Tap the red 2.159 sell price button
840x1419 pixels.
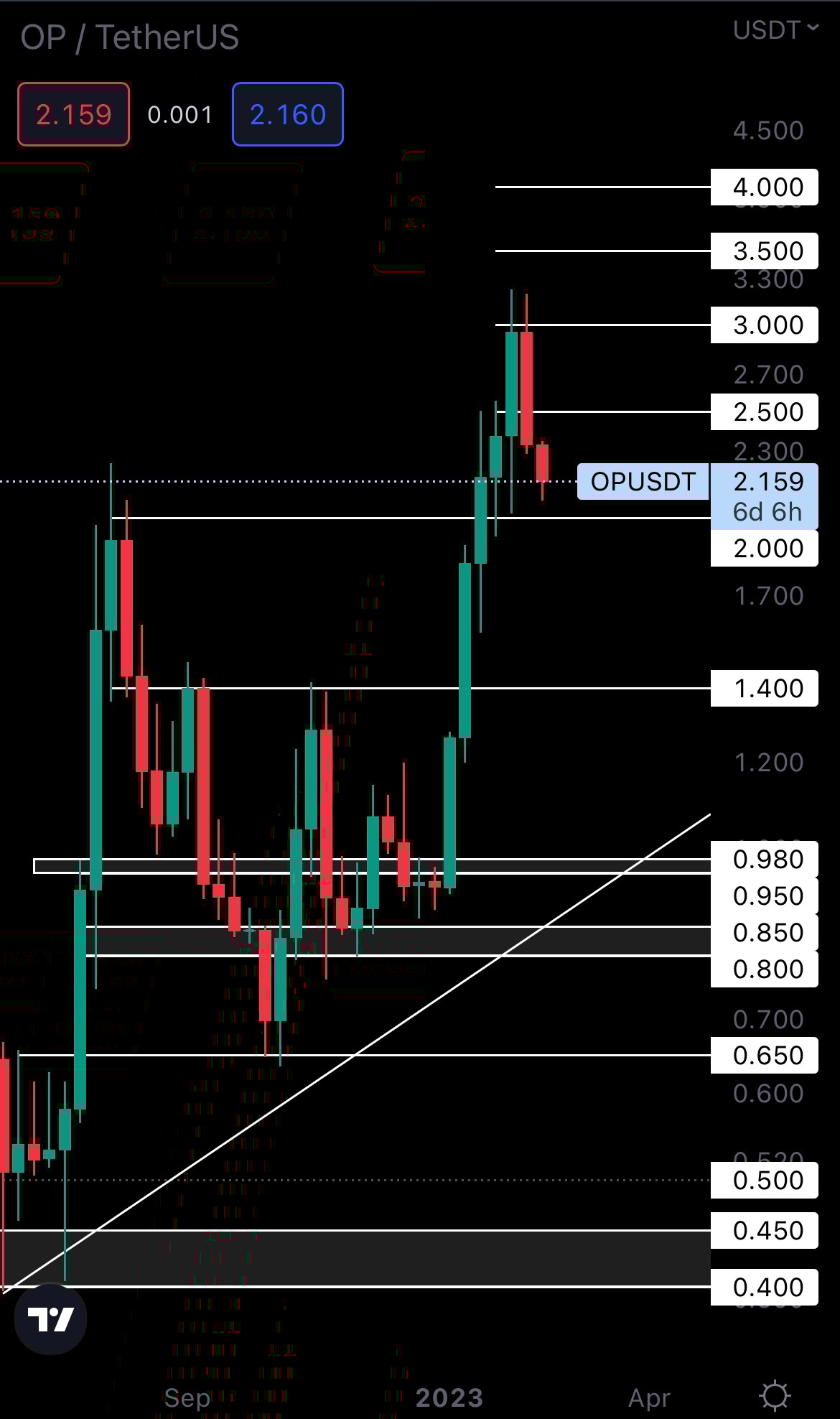coord(73,115)
